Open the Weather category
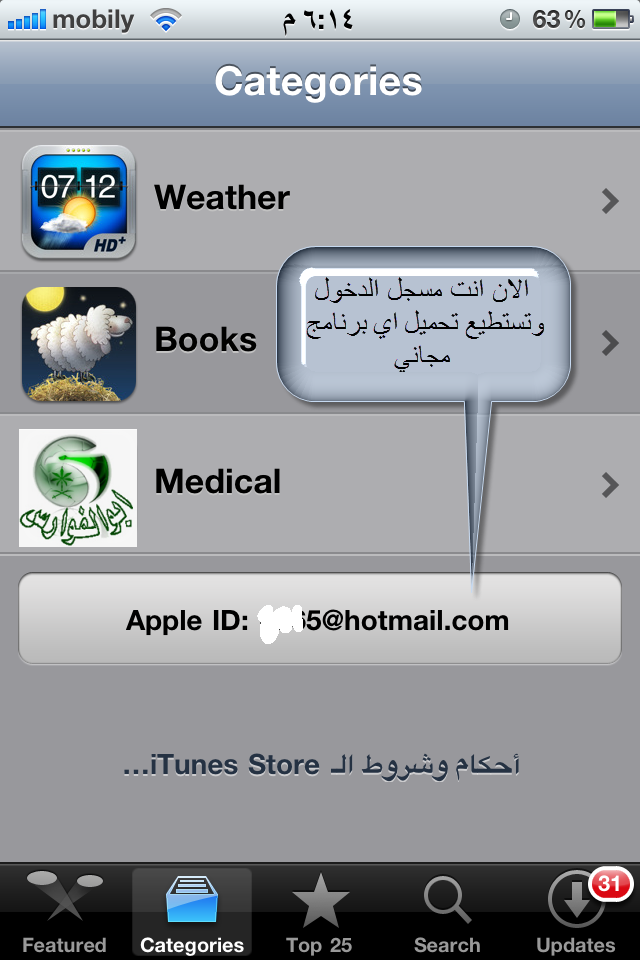Image resolution: width=640 pixels, height=960 pixels. point(320,199)
